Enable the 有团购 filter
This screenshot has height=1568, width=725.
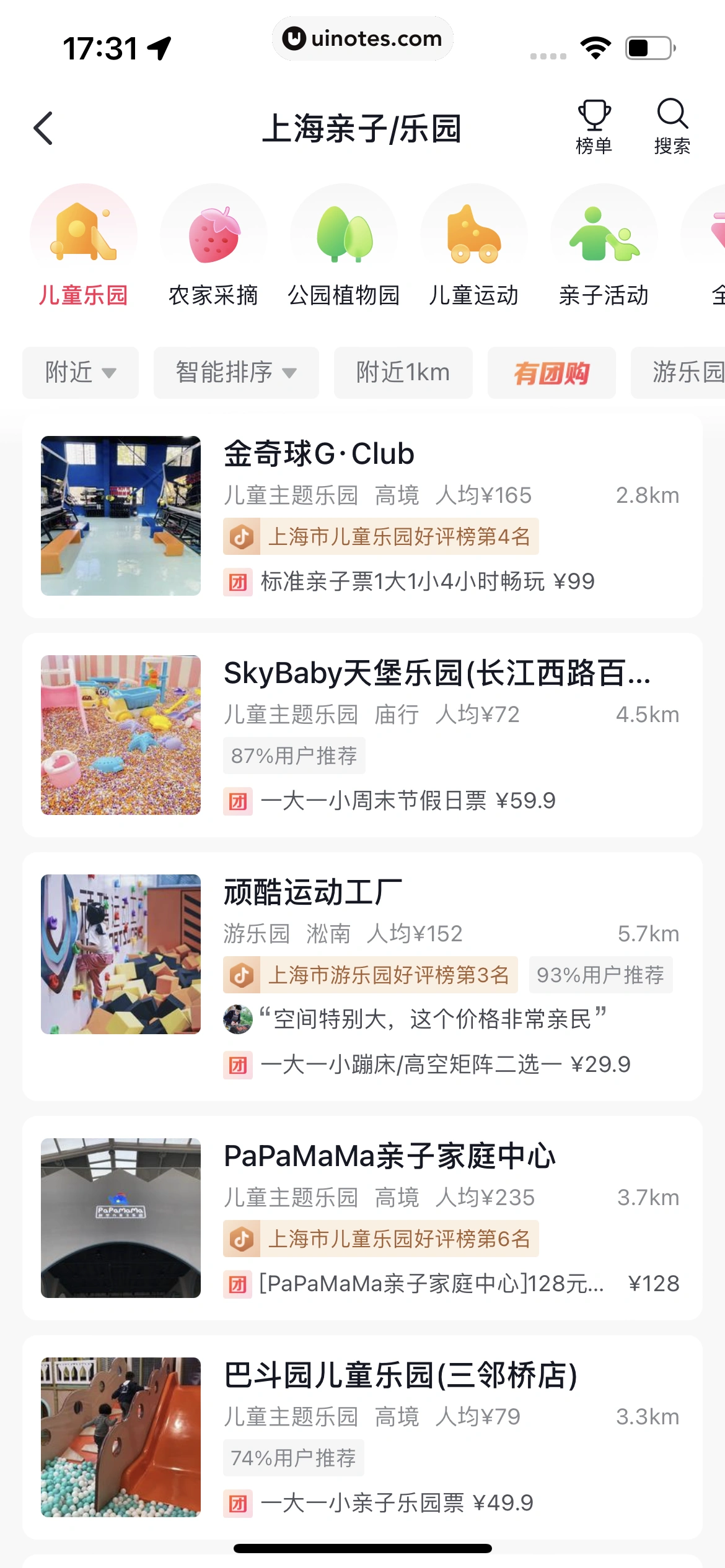[551, 372]
